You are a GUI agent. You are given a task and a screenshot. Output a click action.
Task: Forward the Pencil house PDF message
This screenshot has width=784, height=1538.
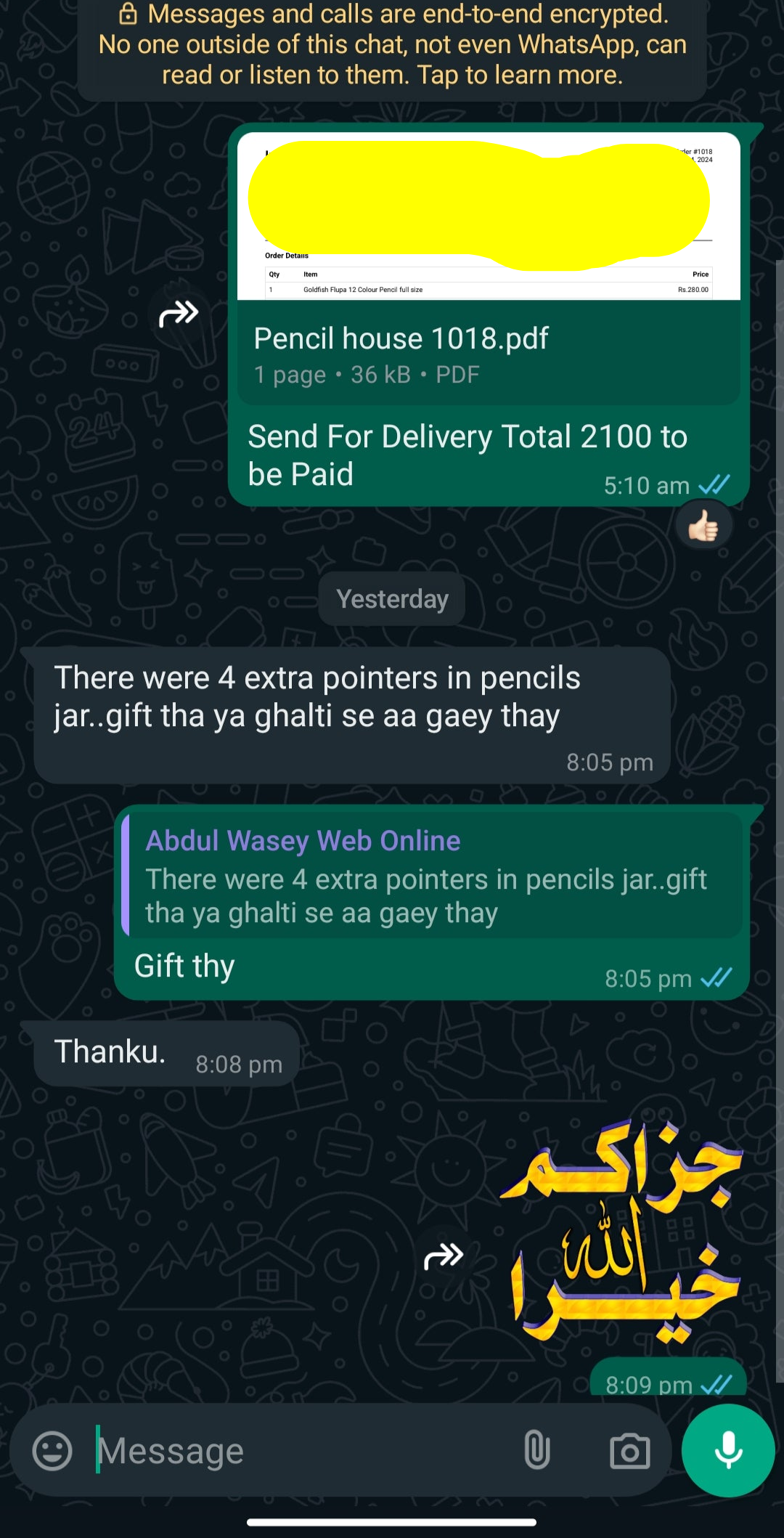(179, 314)
